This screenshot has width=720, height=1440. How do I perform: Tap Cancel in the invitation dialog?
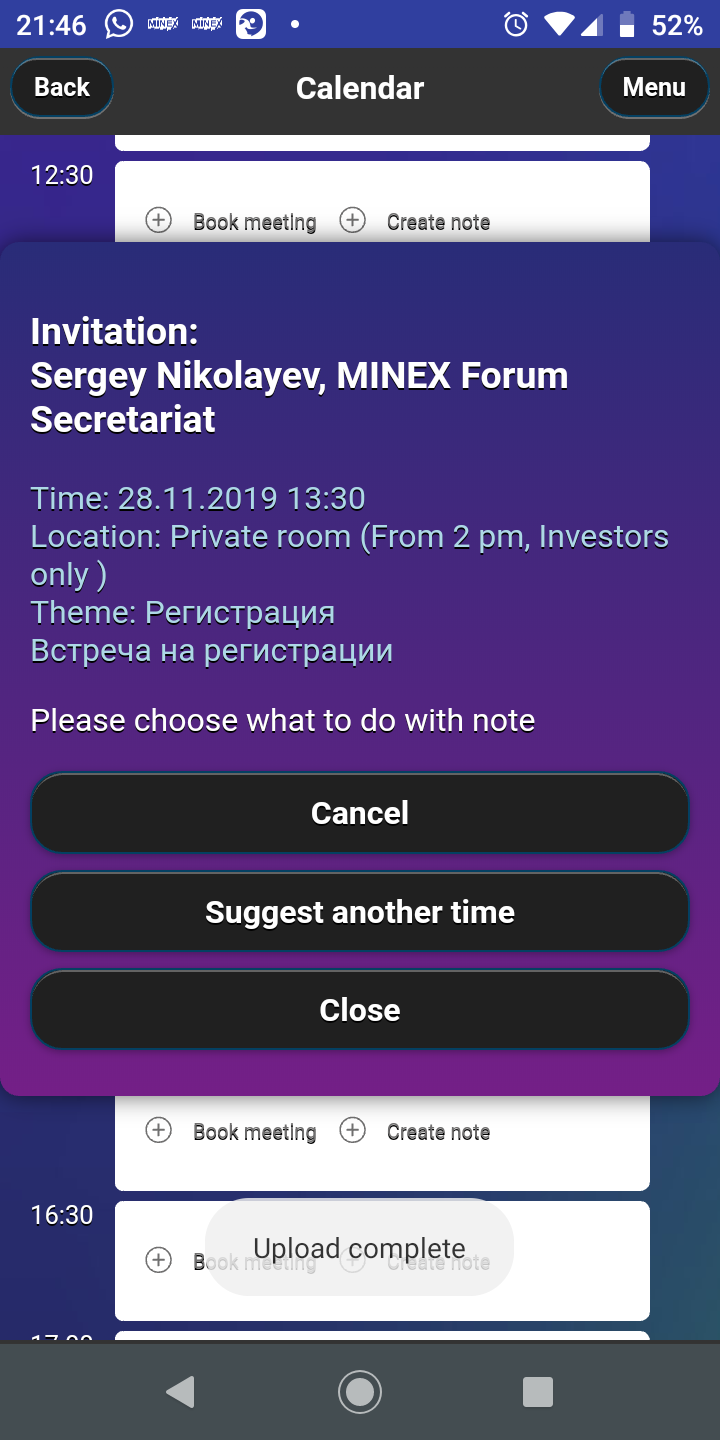(x=360, y=813)
